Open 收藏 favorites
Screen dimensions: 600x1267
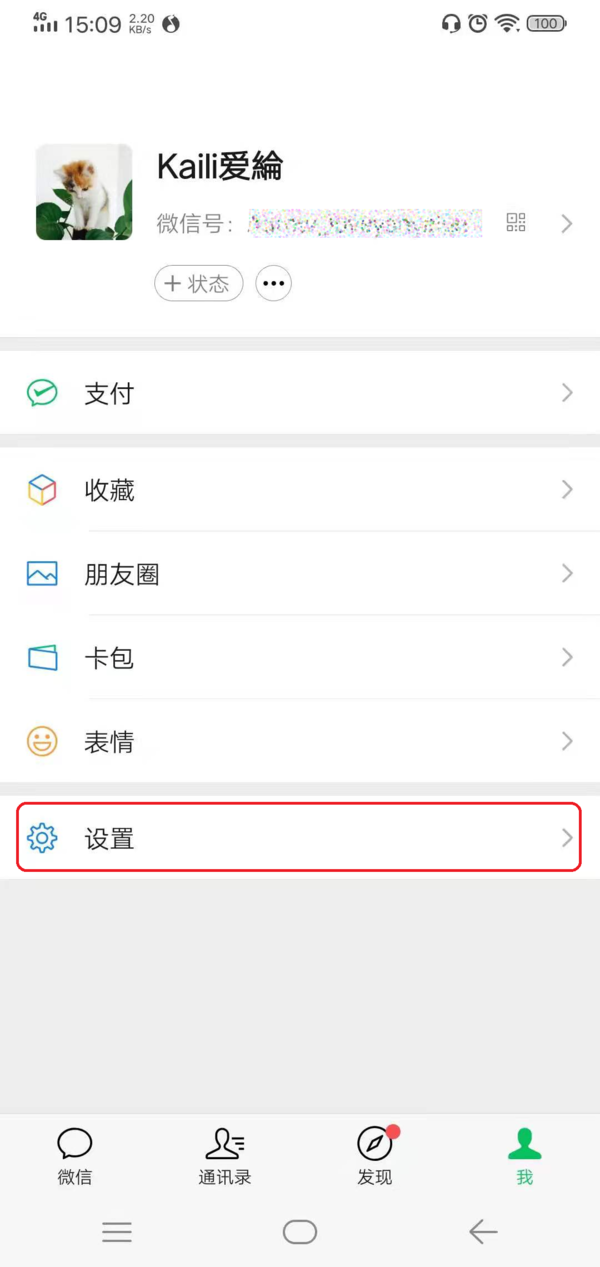300,490
